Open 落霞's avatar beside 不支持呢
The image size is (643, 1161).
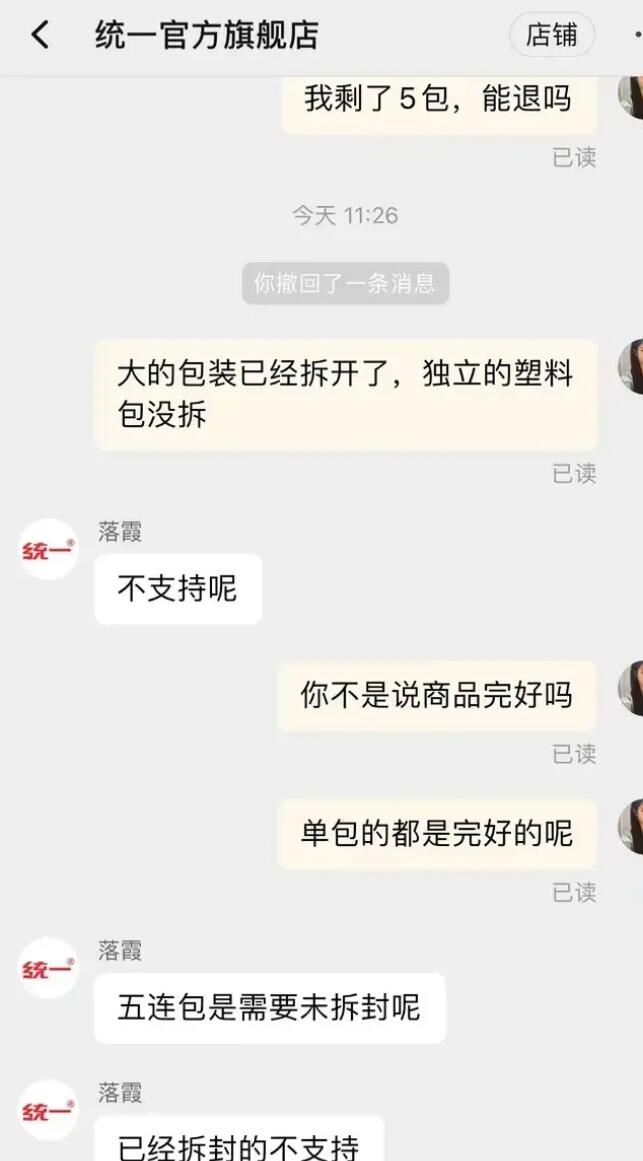tap(48, 549)
